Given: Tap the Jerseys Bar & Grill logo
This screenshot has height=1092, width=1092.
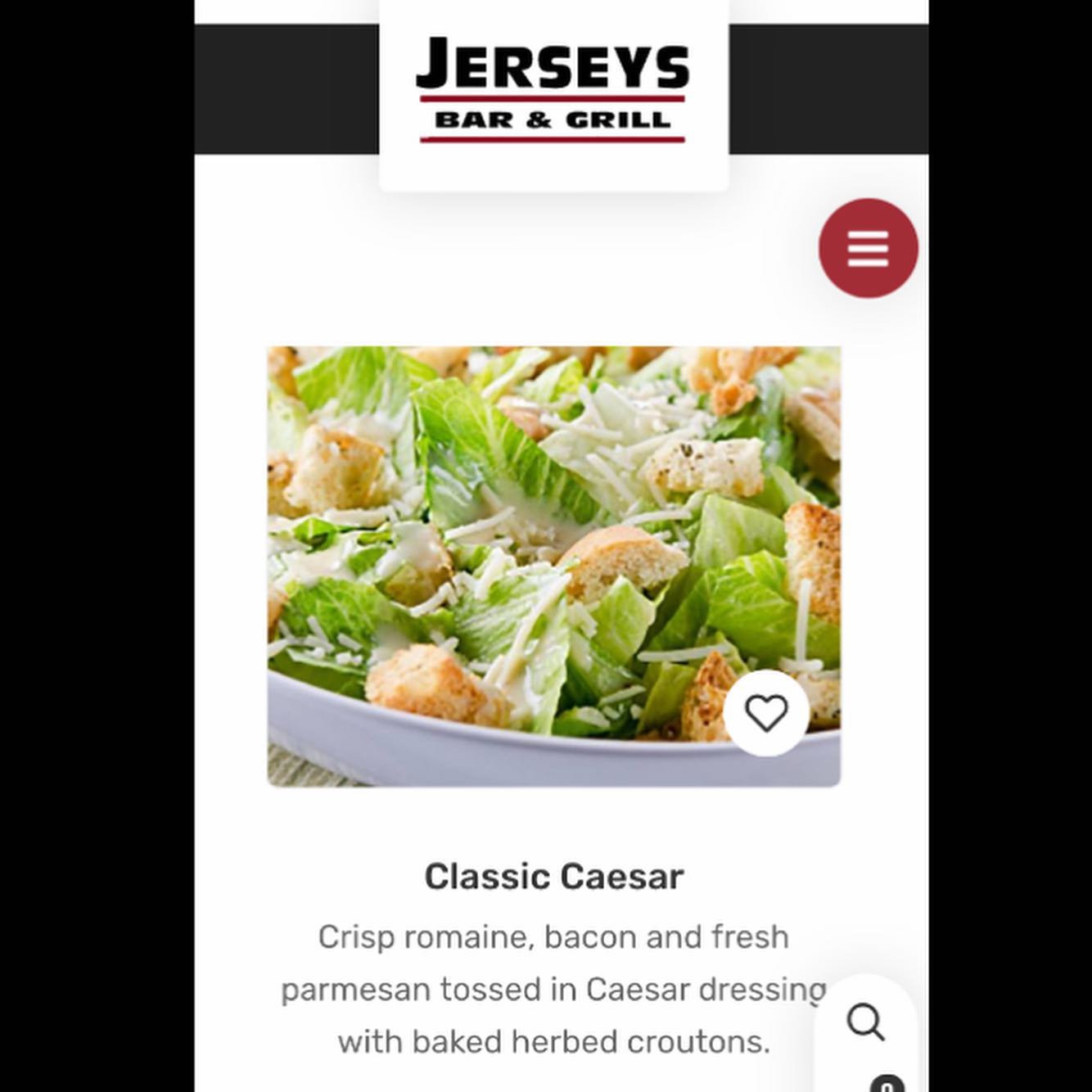Looking at the screenshot, I should click(553, 92).
